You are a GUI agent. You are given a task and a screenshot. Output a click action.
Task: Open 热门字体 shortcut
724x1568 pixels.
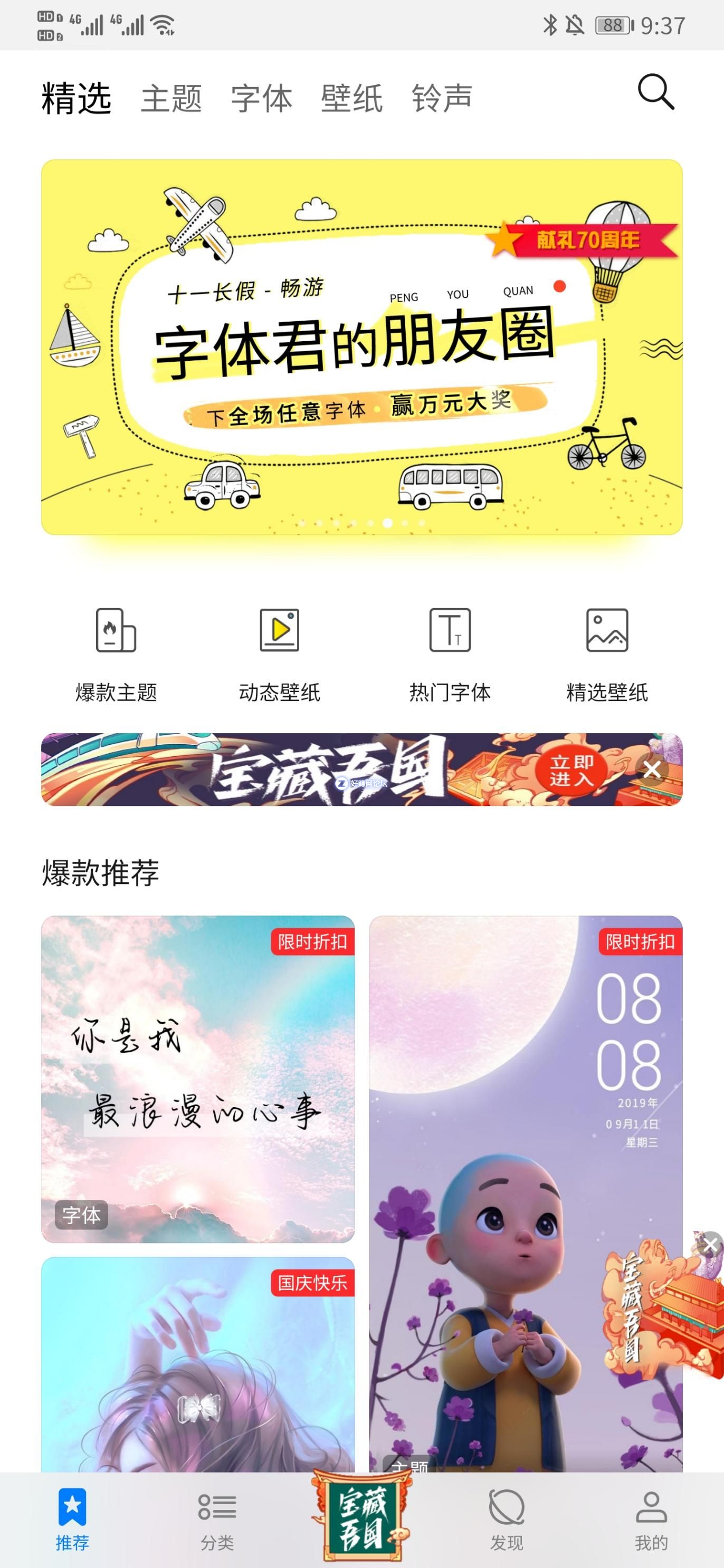point(450,655)
